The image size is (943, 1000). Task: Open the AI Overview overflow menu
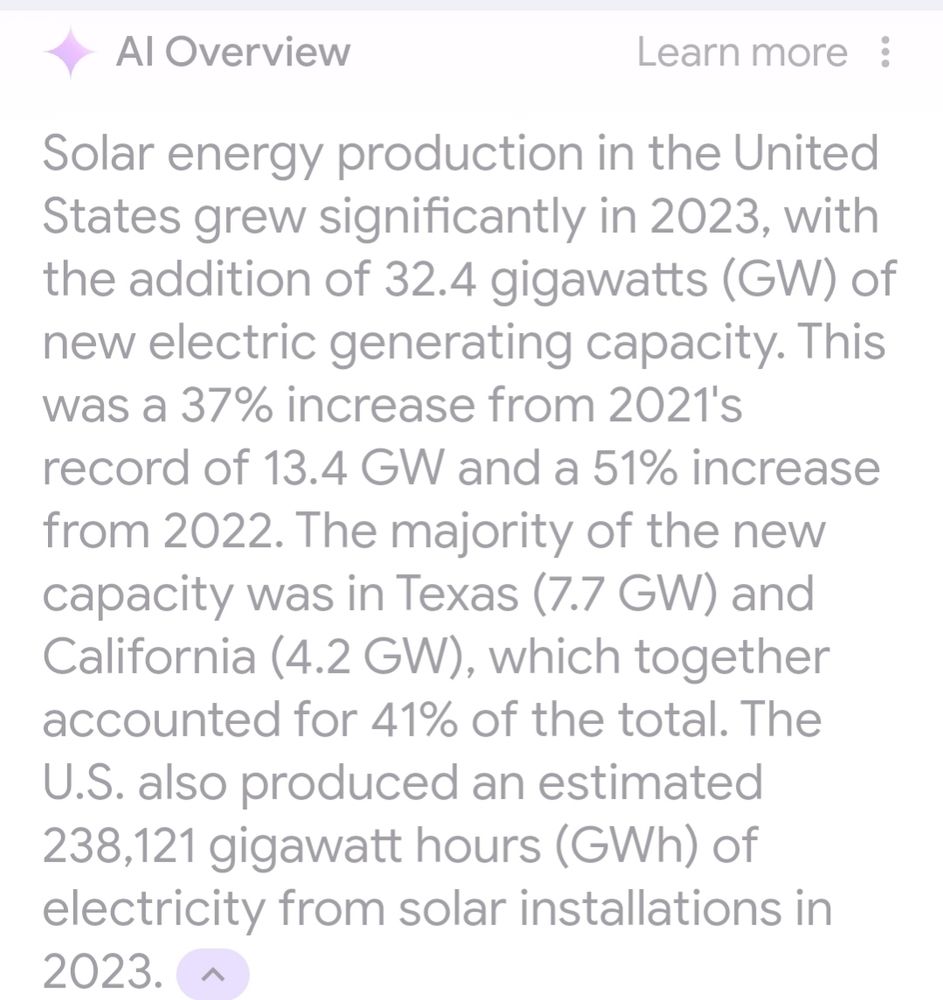point(885,52)
